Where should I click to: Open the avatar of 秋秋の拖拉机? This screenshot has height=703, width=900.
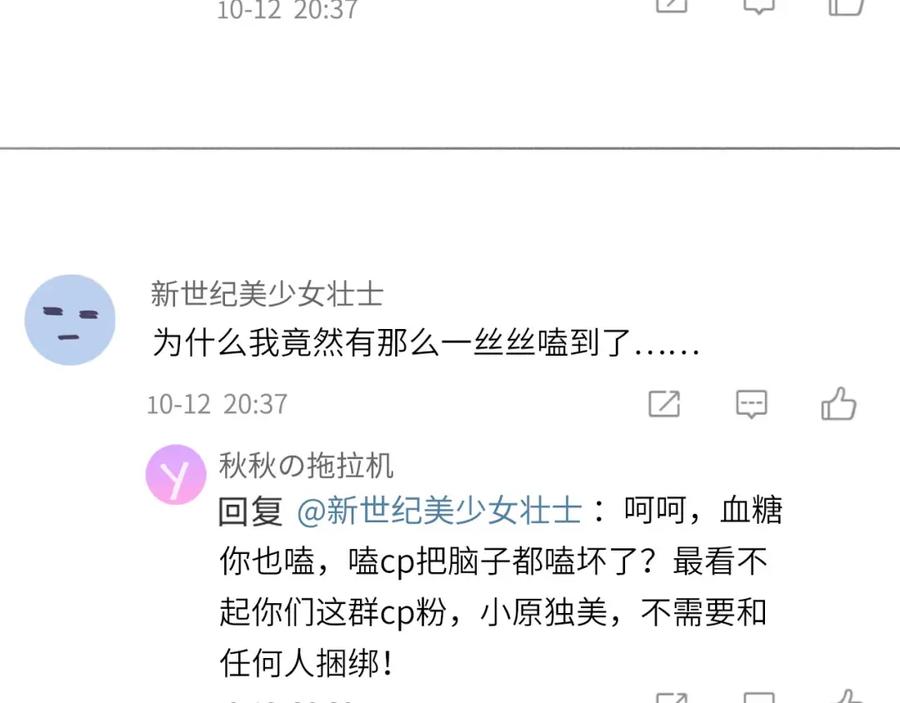pos(176,475)
